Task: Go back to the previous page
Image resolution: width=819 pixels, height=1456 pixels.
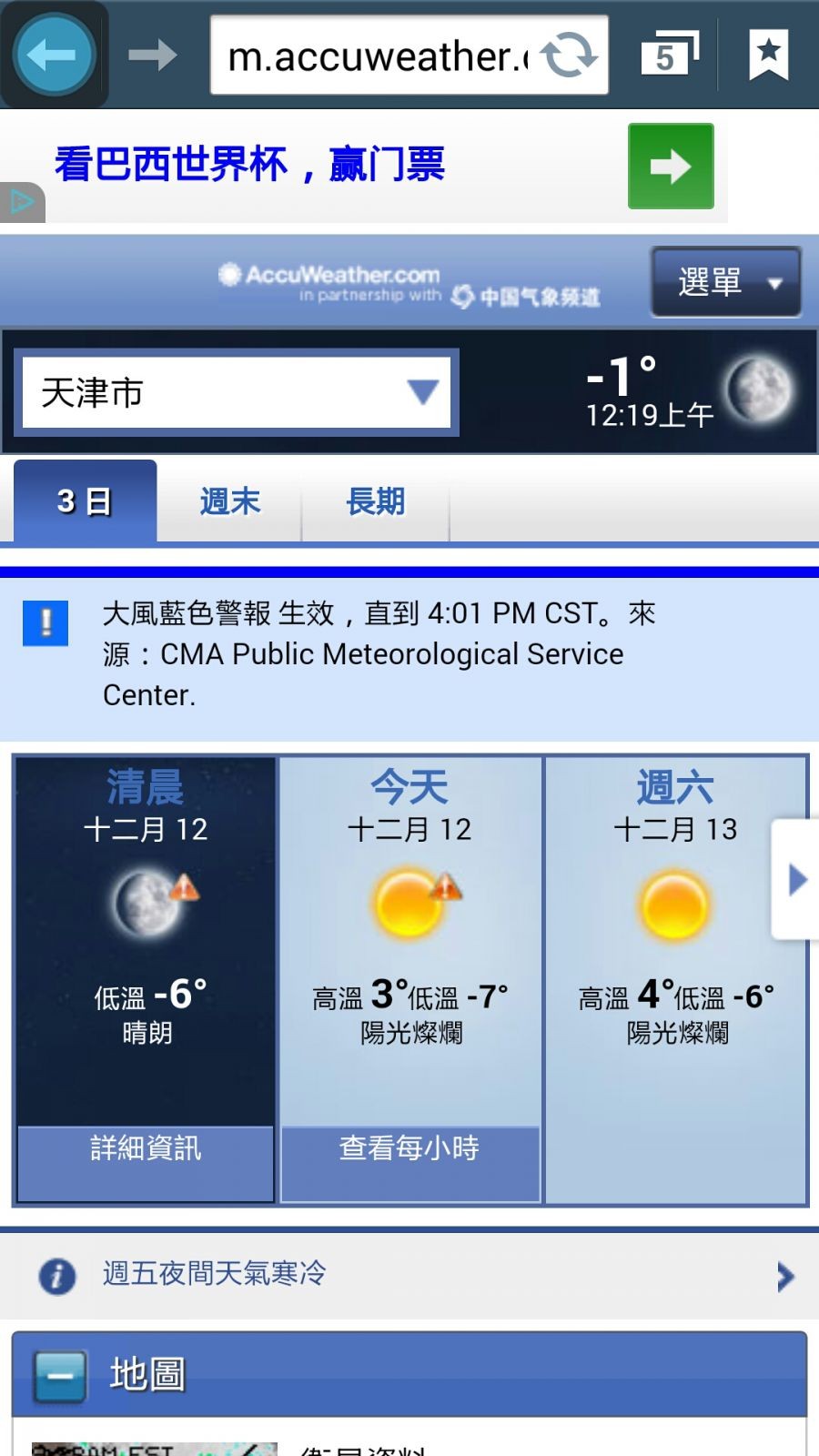Action: pos(53,56)
